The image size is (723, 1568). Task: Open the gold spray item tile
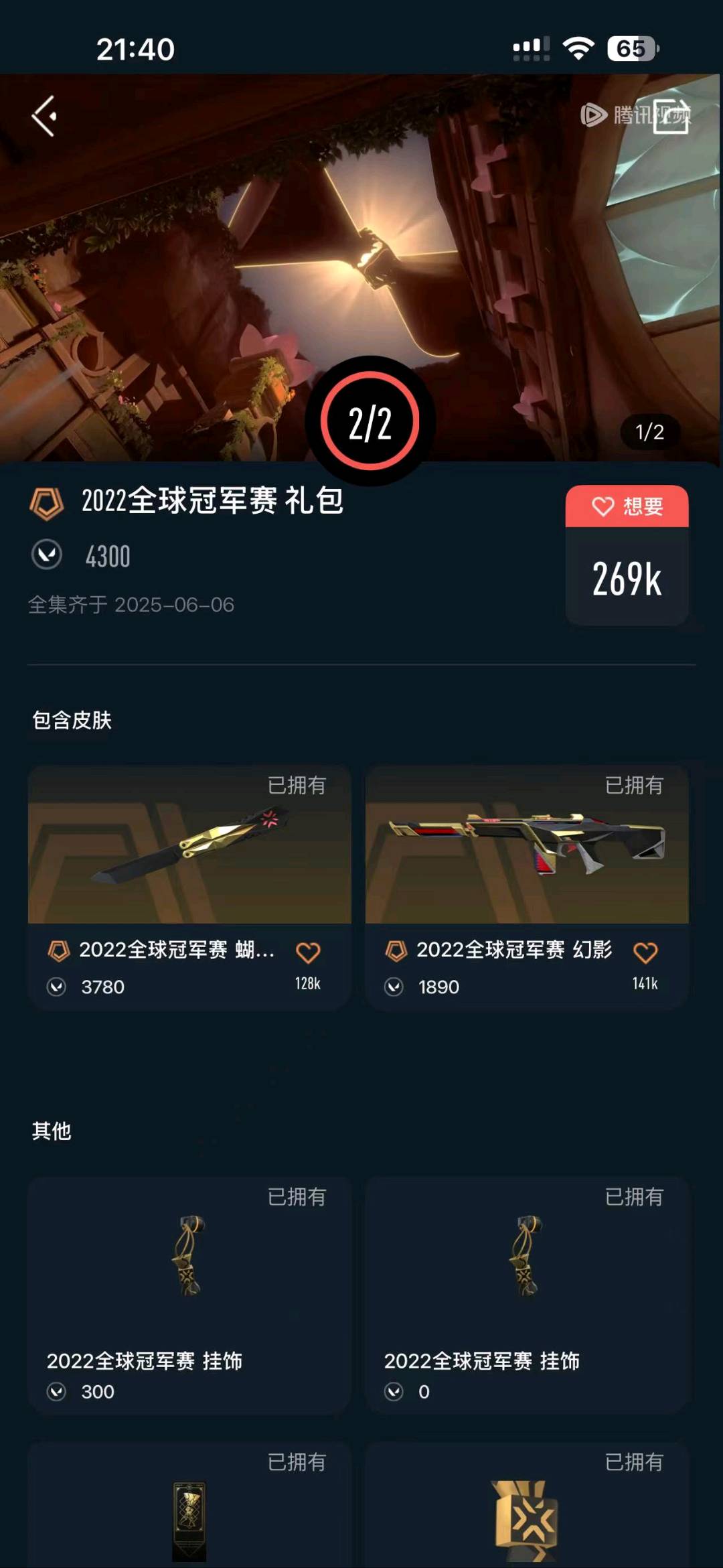[527, 1514]
